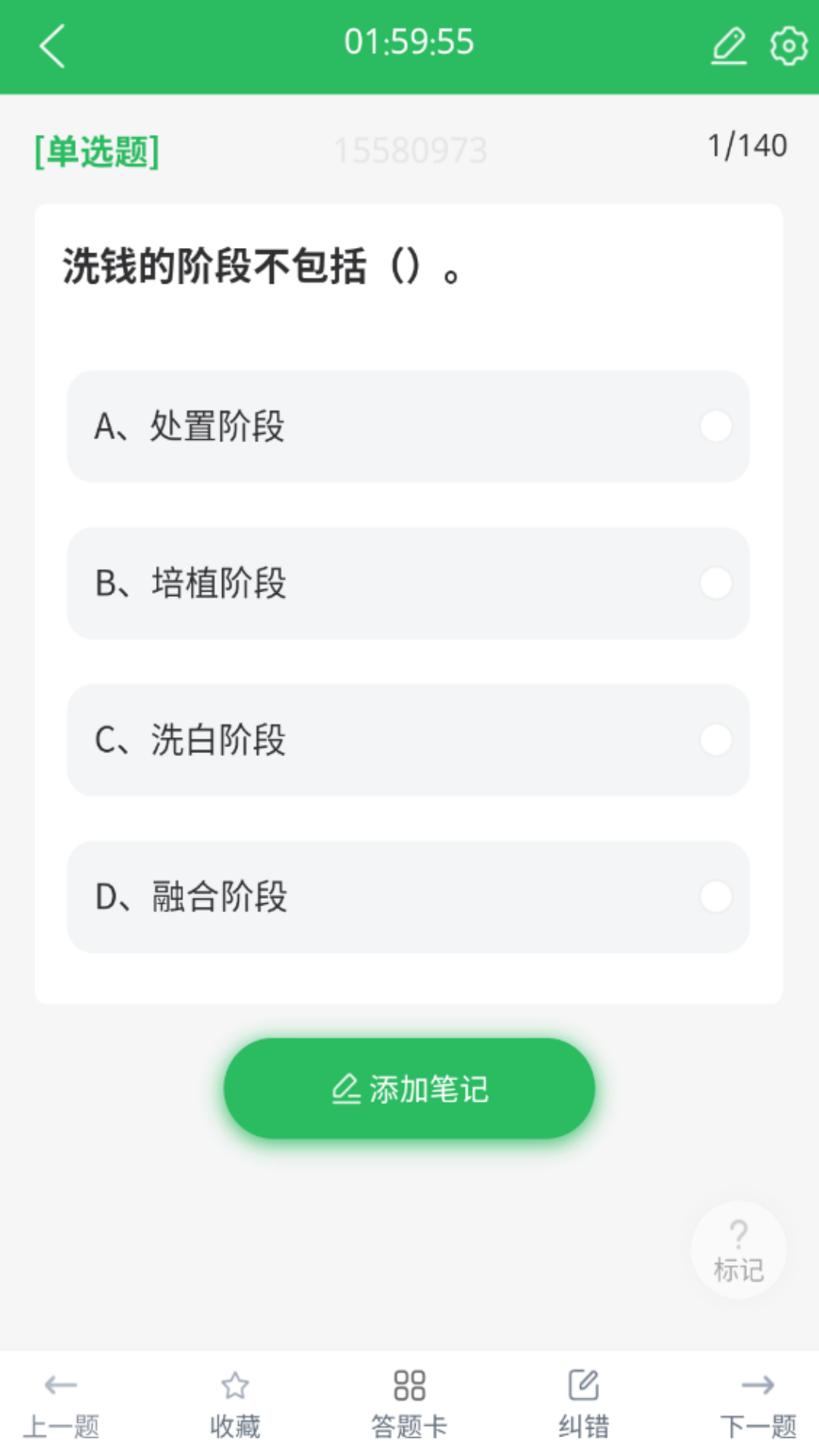
Task: Click the 单选题 question type label
Action: [93, 149]
